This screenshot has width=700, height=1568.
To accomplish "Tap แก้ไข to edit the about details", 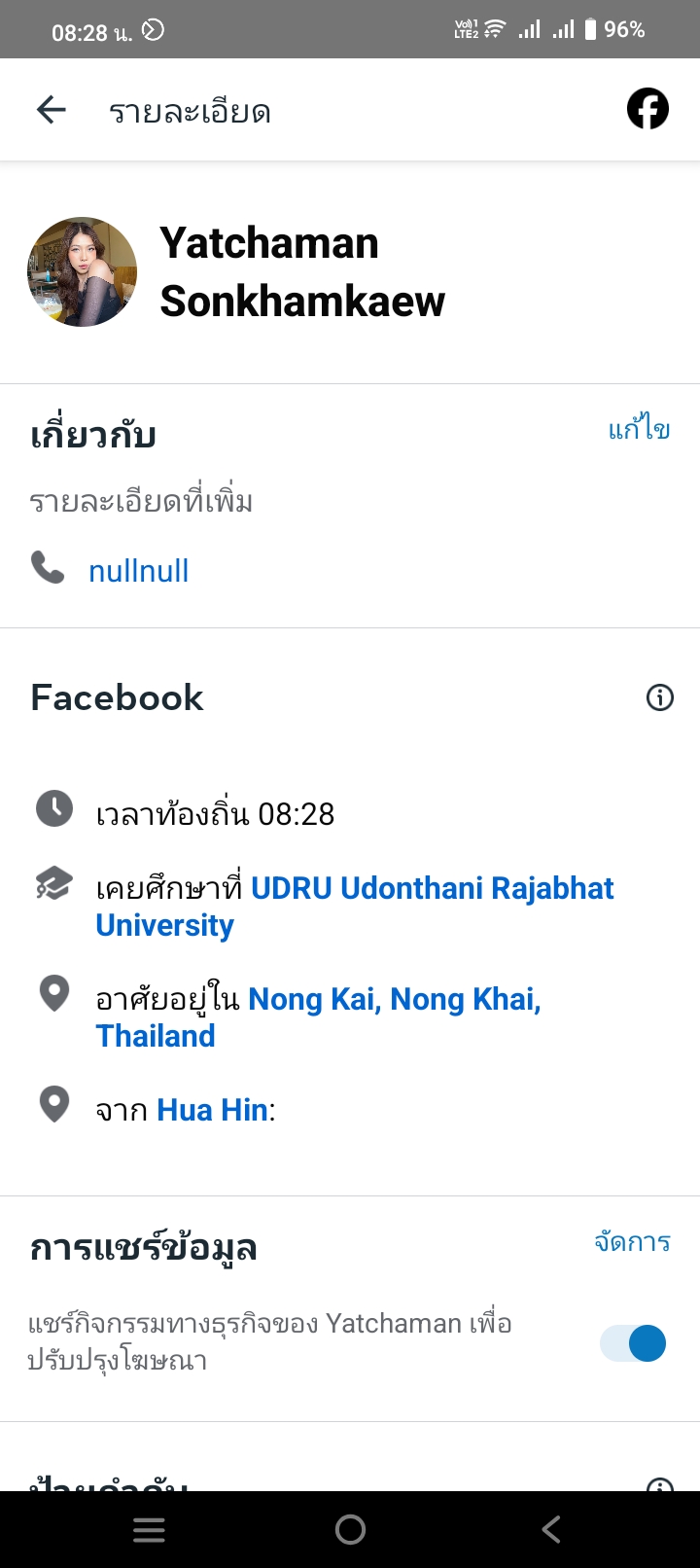I will [639, 429].
